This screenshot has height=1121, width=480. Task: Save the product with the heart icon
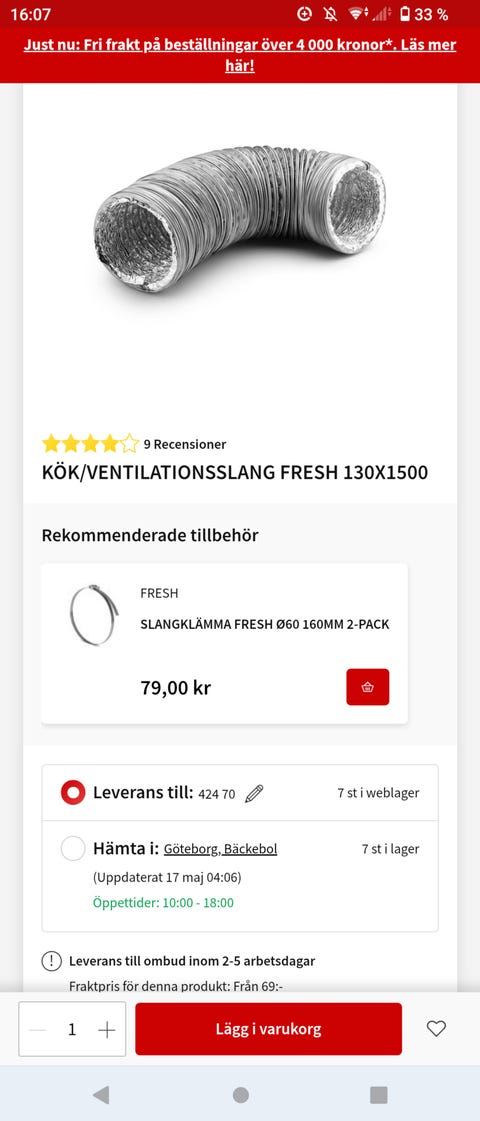pyautogui.click(x=436, y=1029)
